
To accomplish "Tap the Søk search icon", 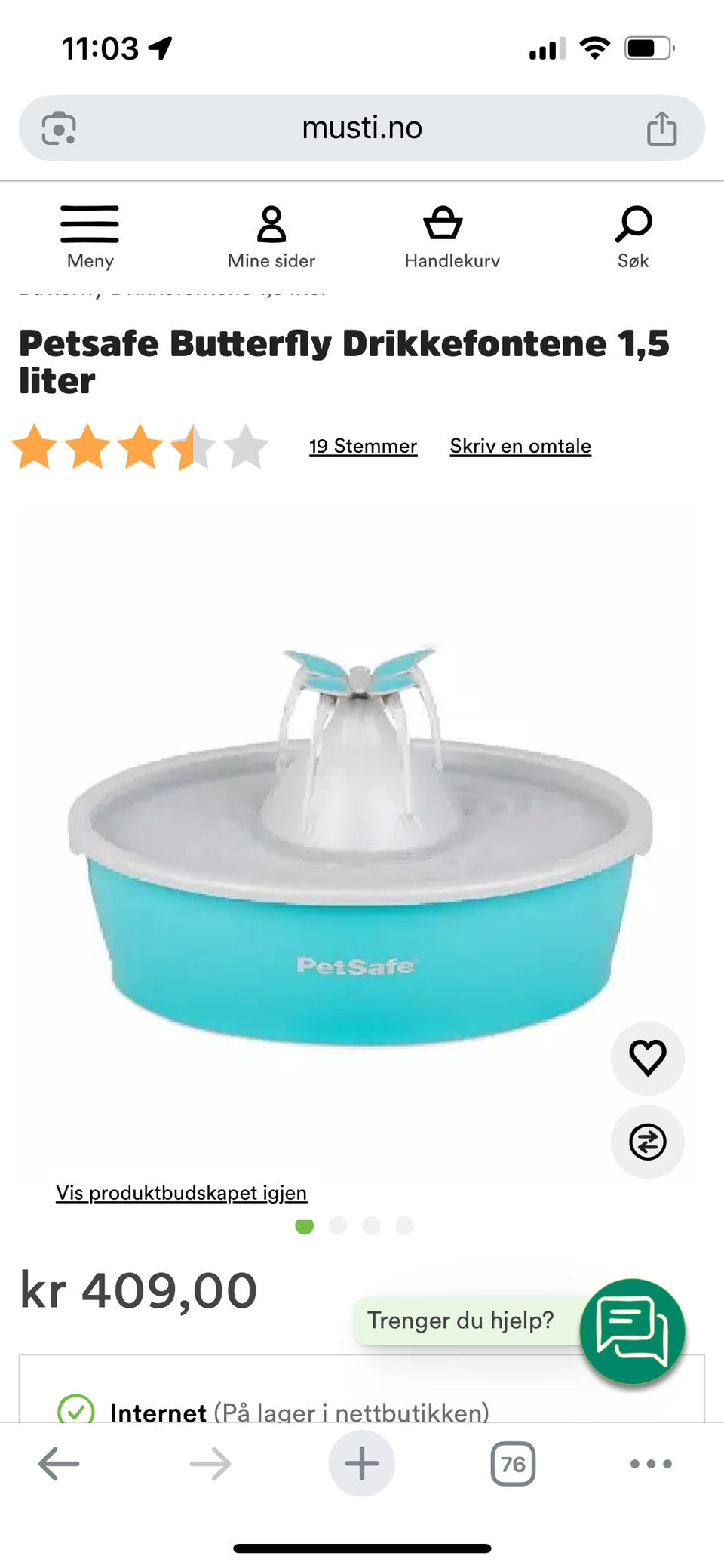I will click(633, 237).
